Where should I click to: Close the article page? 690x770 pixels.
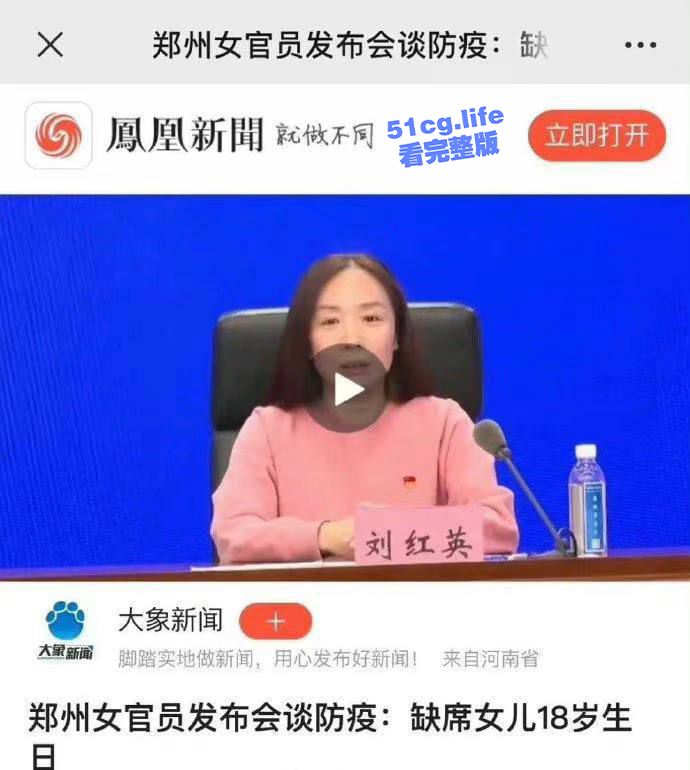(50, 45)
